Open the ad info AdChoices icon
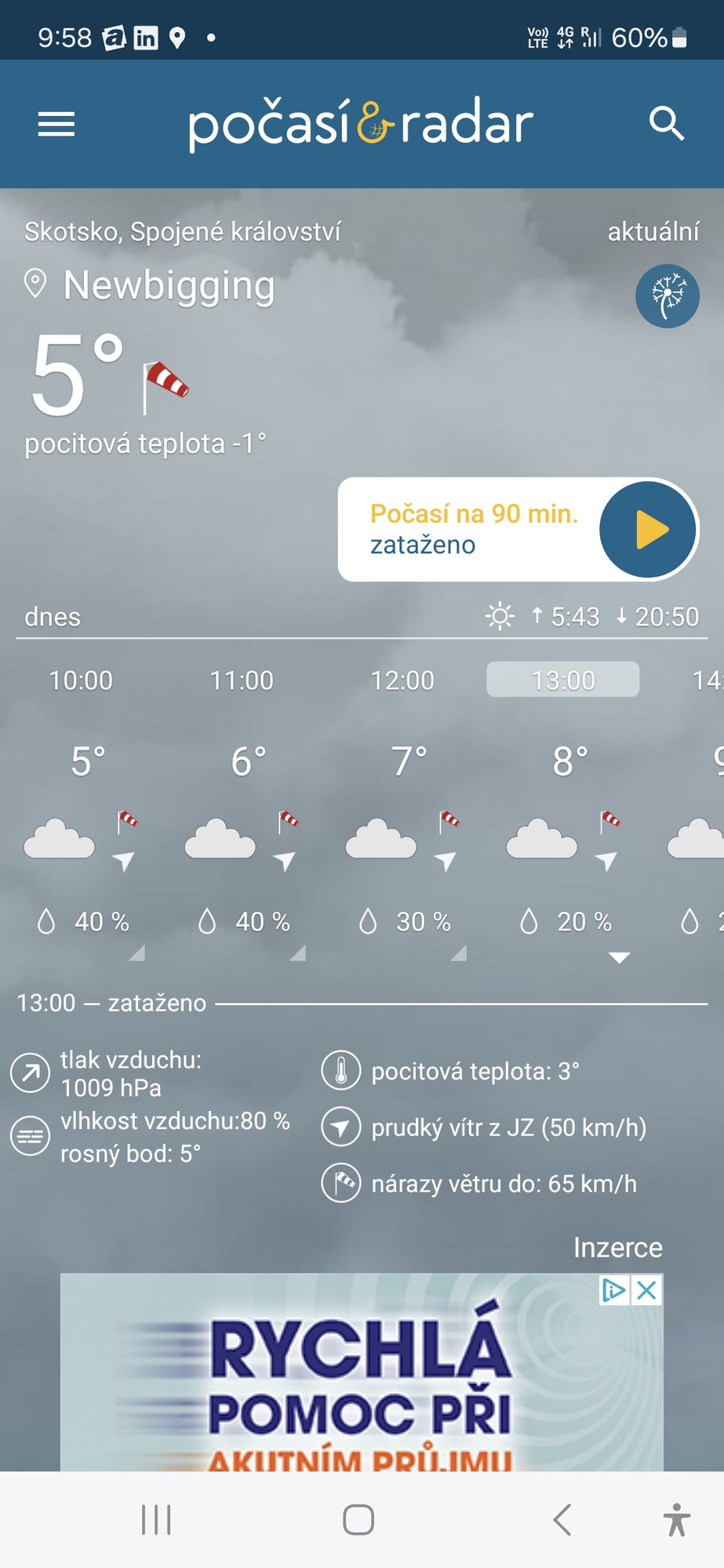The image size is (724, 1568). click(613, 1290)
